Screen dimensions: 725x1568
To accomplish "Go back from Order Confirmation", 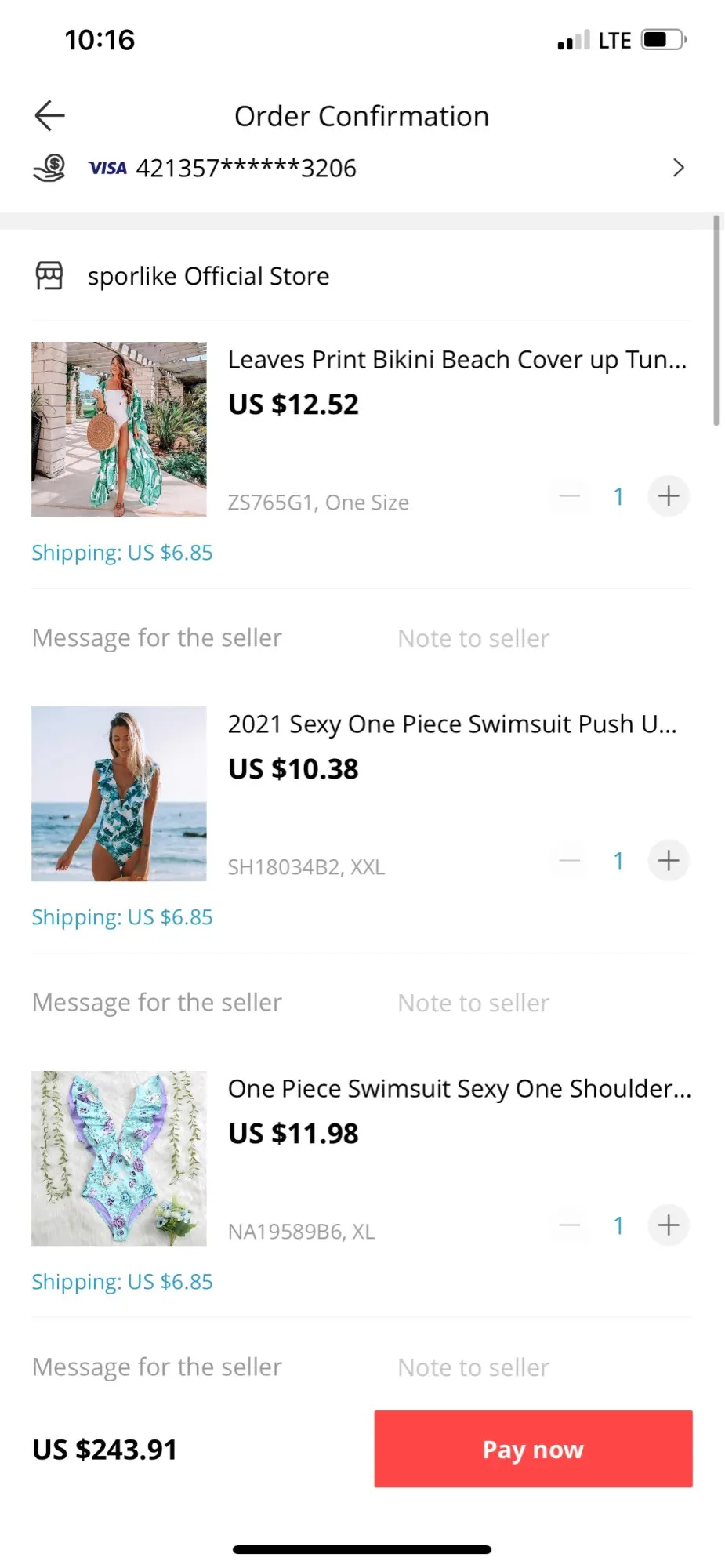I will (x=49, y=116).
